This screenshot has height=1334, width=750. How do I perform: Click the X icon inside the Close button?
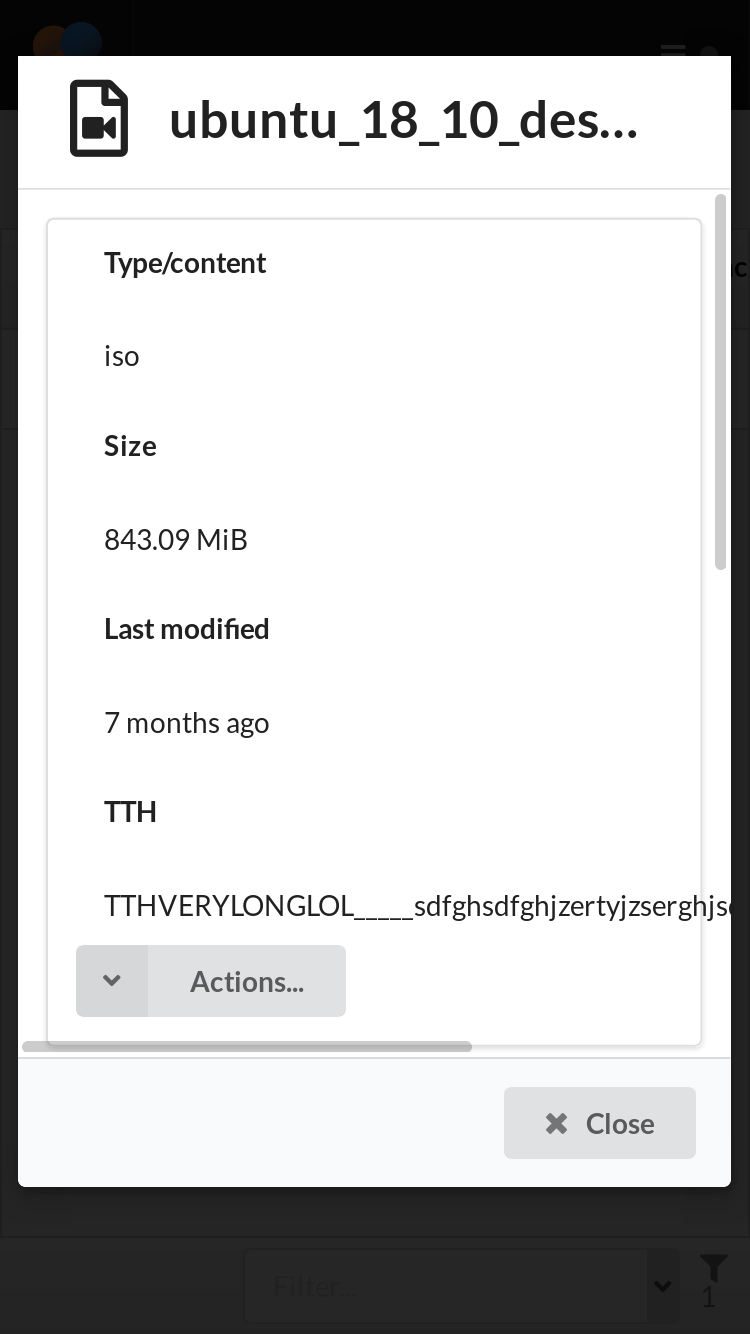556,1122
